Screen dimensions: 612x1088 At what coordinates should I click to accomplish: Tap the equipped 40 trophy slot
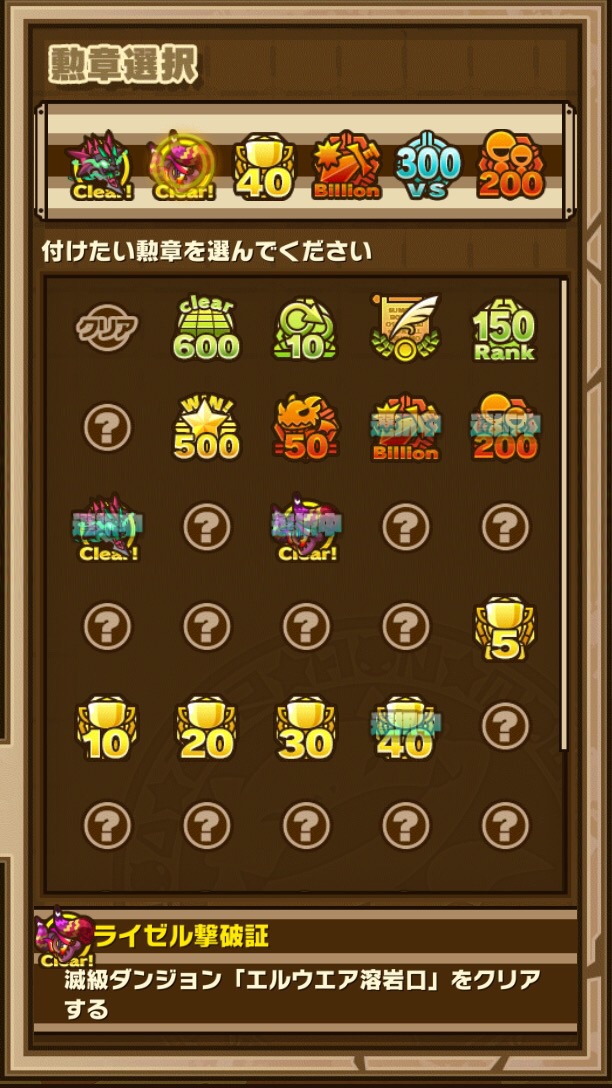[x=264, y=165]
